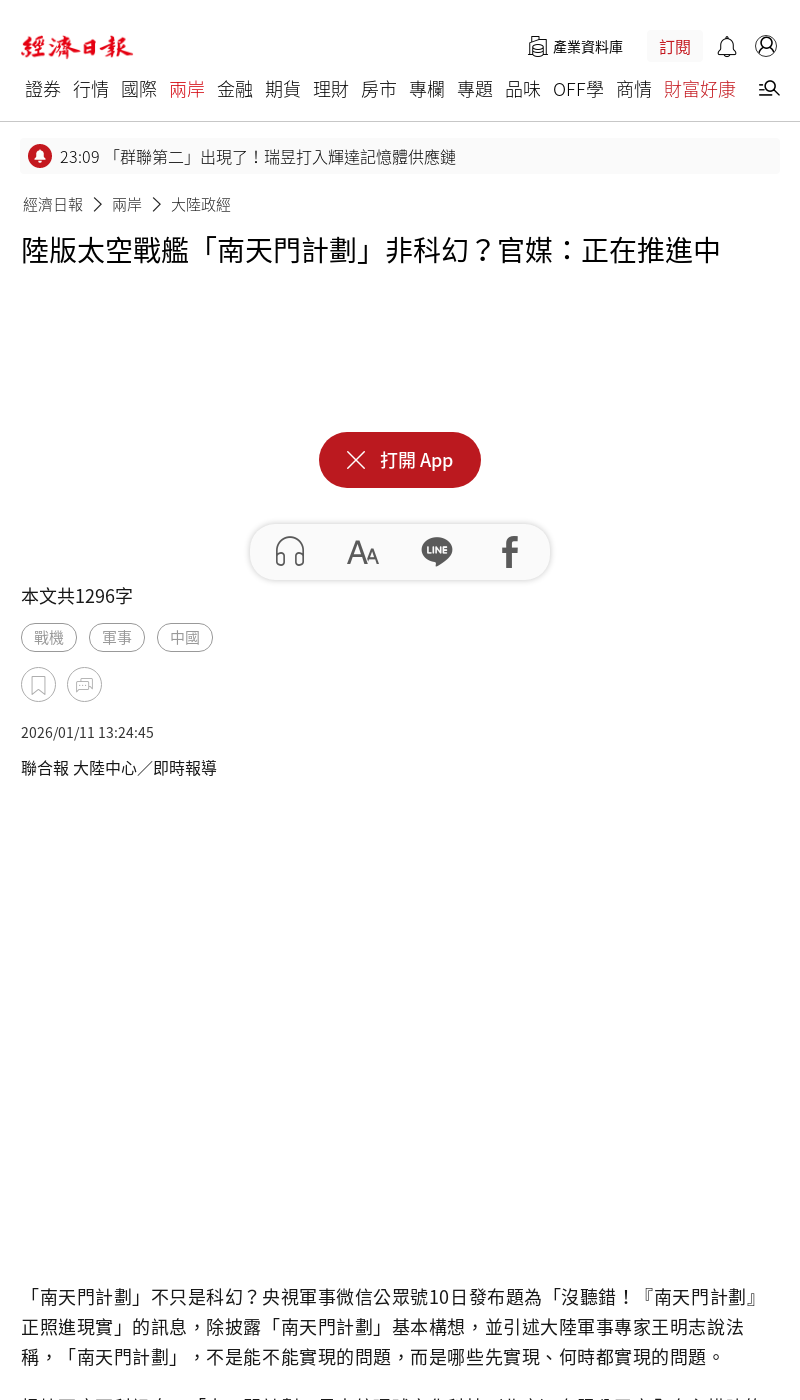This screenshot has width=800, height=1400.
Task: Open the search menu icon
Action: coord(768,89)
